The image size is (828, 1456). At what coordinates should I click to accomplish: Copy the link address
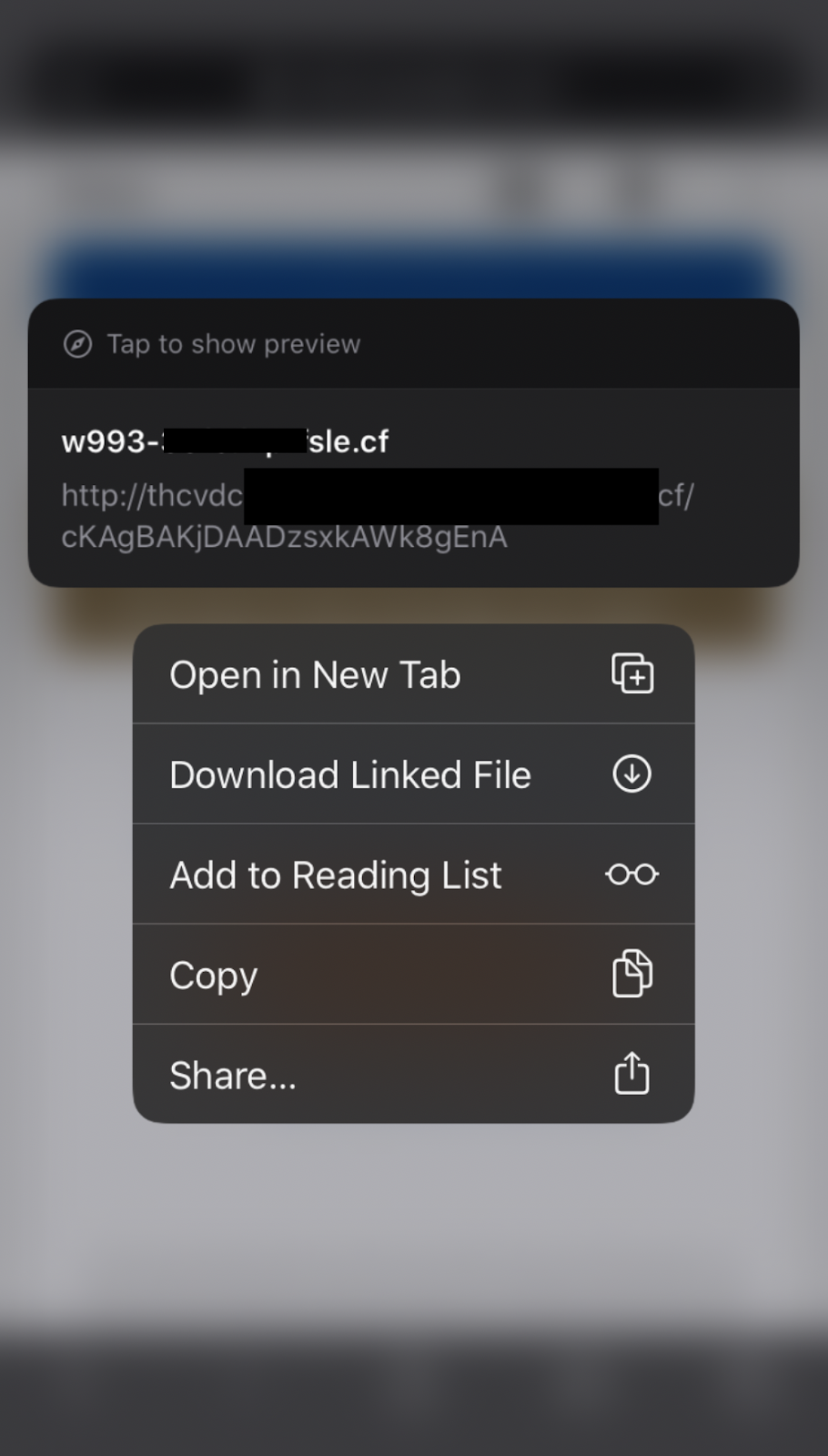click(413, 975)
